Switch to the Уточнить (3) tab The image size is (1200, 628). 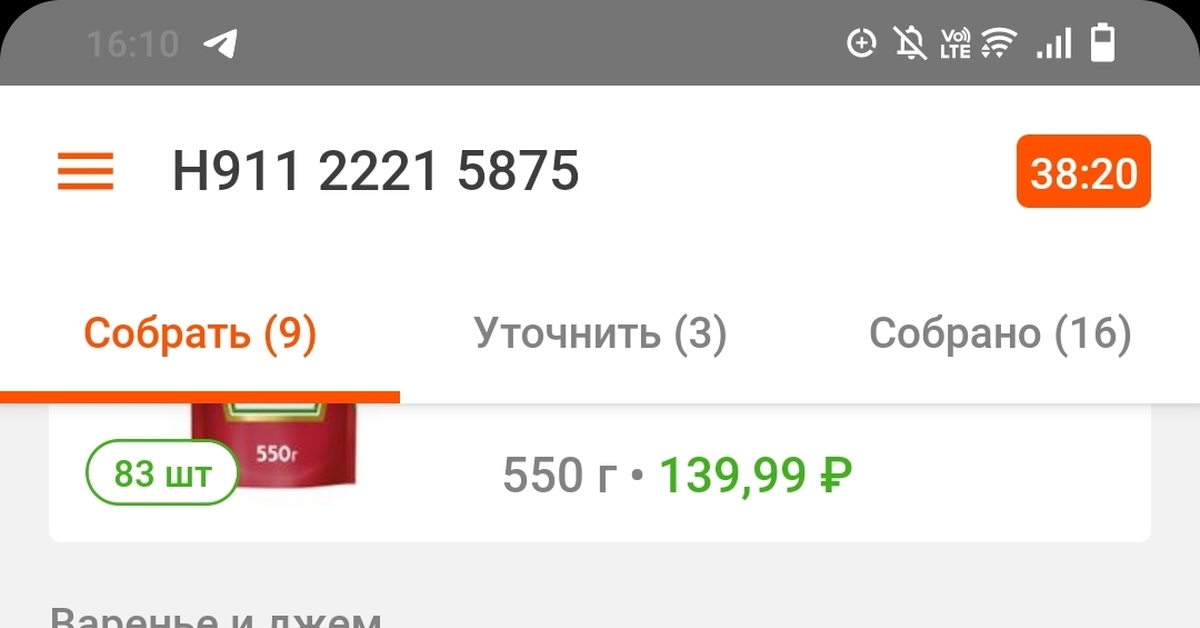coord(600,333)
